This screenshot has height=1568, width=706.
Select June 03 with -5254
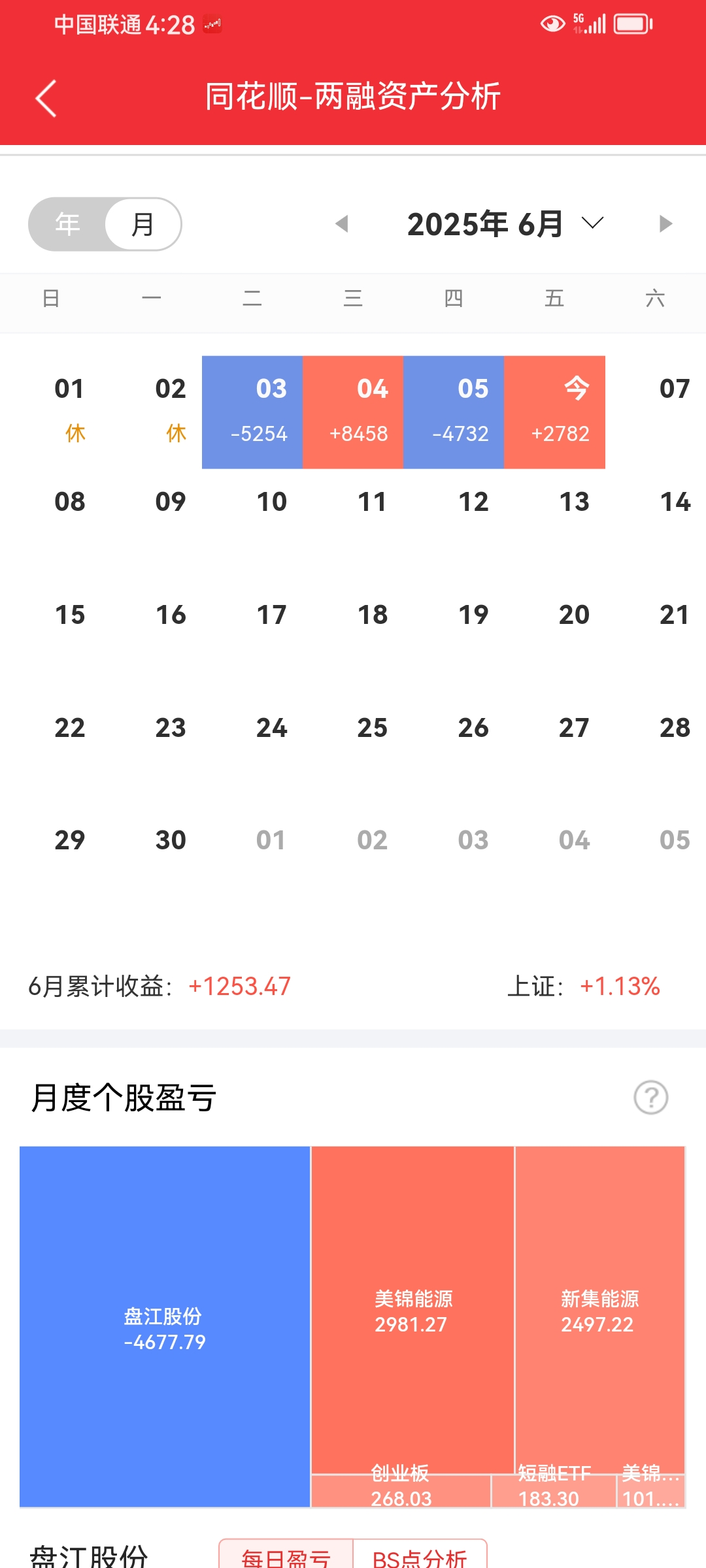pyautogui.click(x=252, y=412)
